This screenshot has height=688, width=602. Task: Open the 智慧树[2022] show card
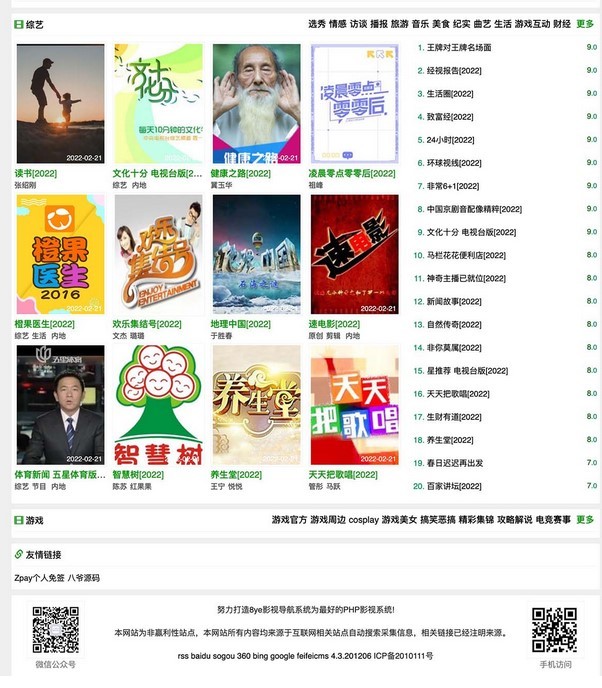point(158,405)
